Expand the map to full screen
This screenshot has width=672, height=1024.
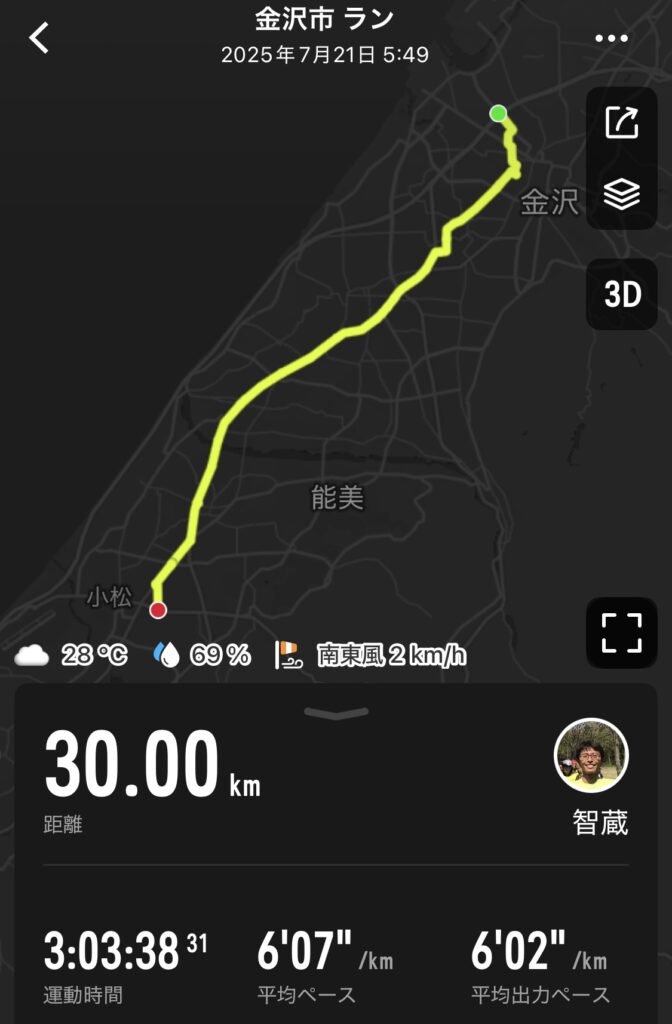621,633
